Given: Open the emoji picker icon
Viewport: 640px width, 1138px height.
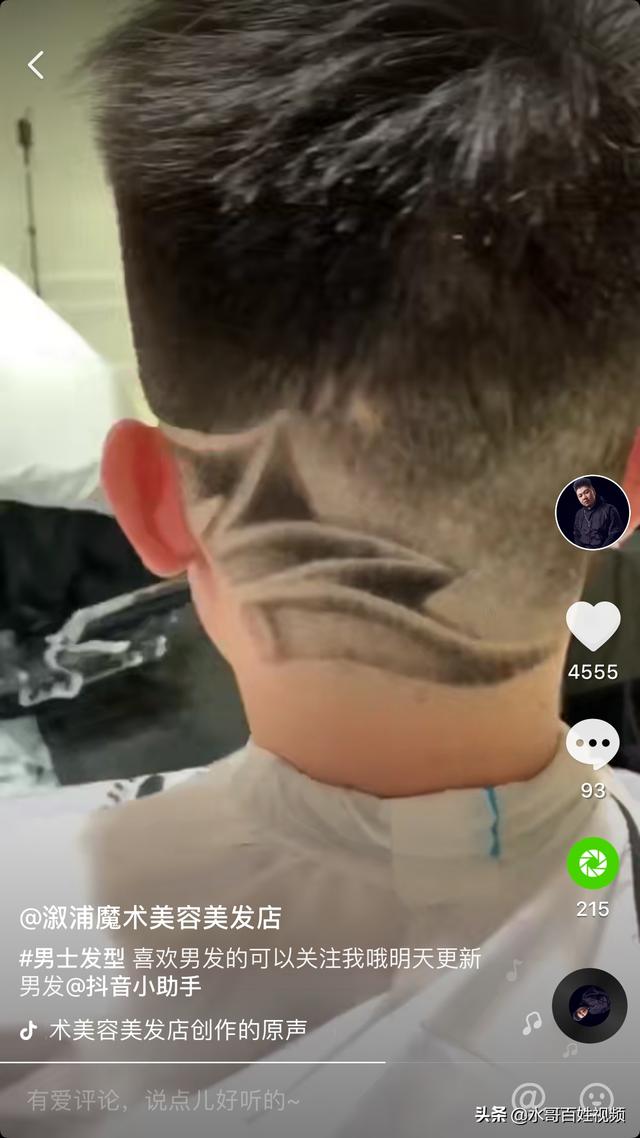Looking at the screenshot, I should pyautogui.click(x=597, y=1098).
